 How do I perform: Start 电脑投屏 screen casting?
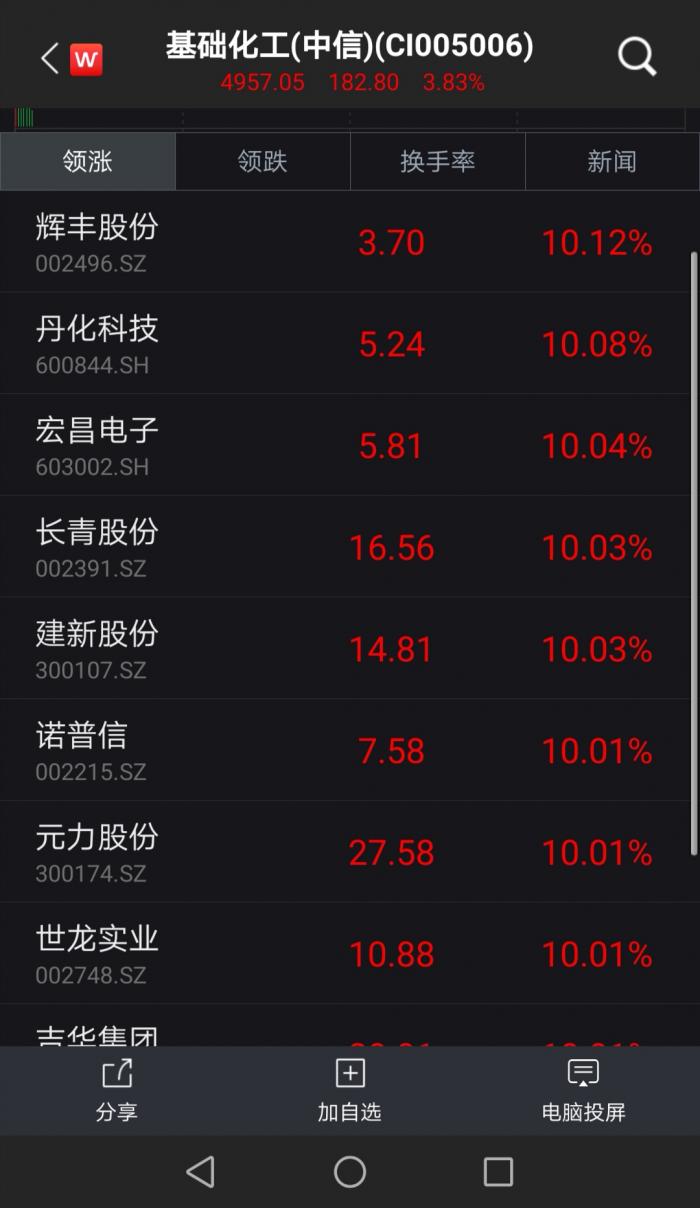(583, 1090)
